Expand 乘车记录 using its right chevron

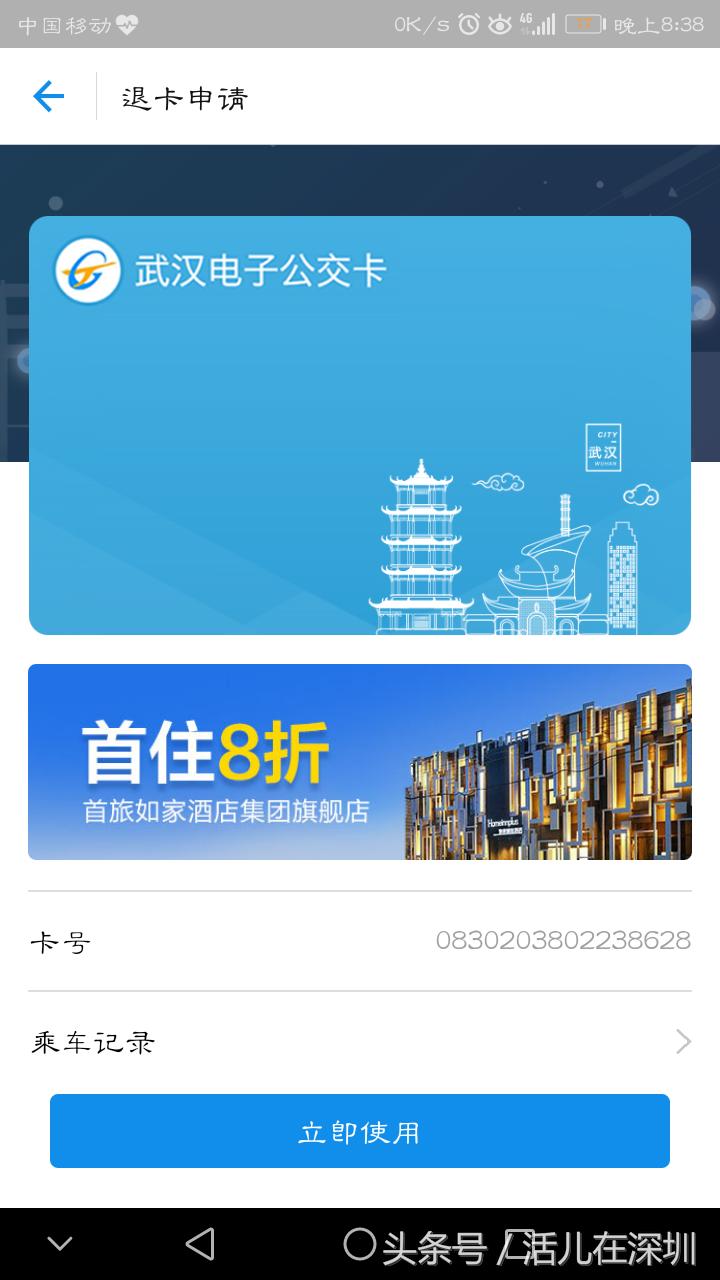click(681, 1042)
